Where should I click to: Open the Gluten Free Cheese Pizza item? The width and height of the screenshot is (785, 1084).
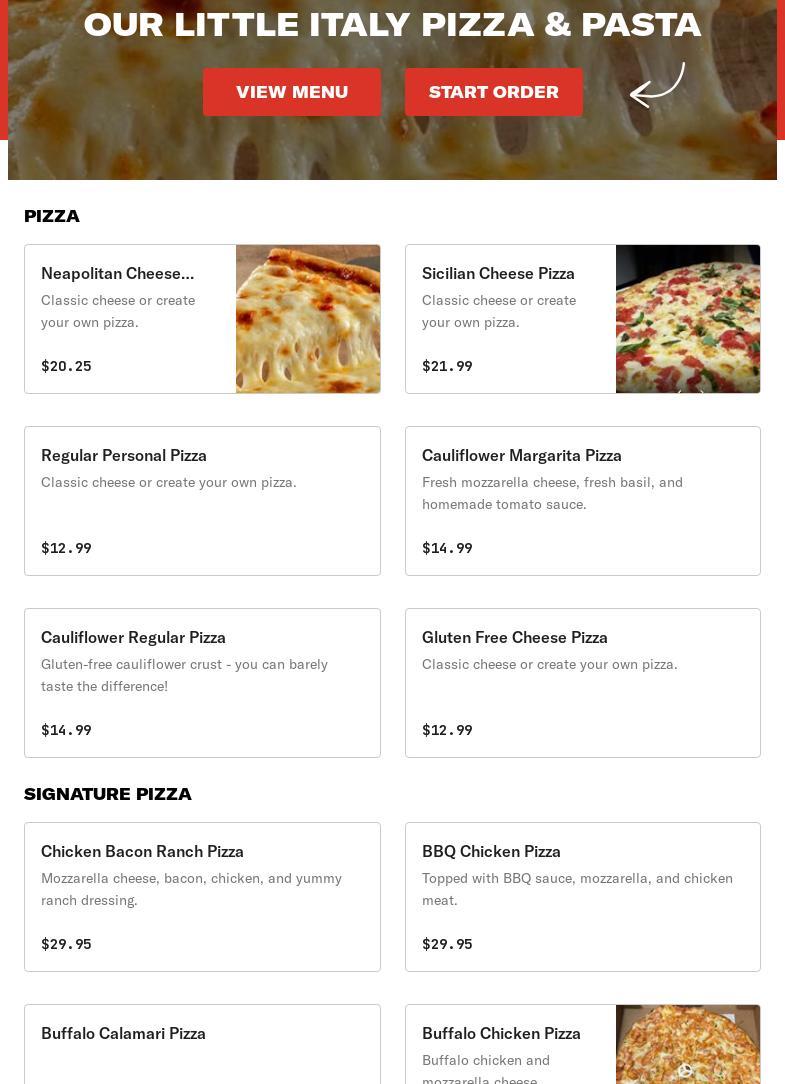point(582,683)
